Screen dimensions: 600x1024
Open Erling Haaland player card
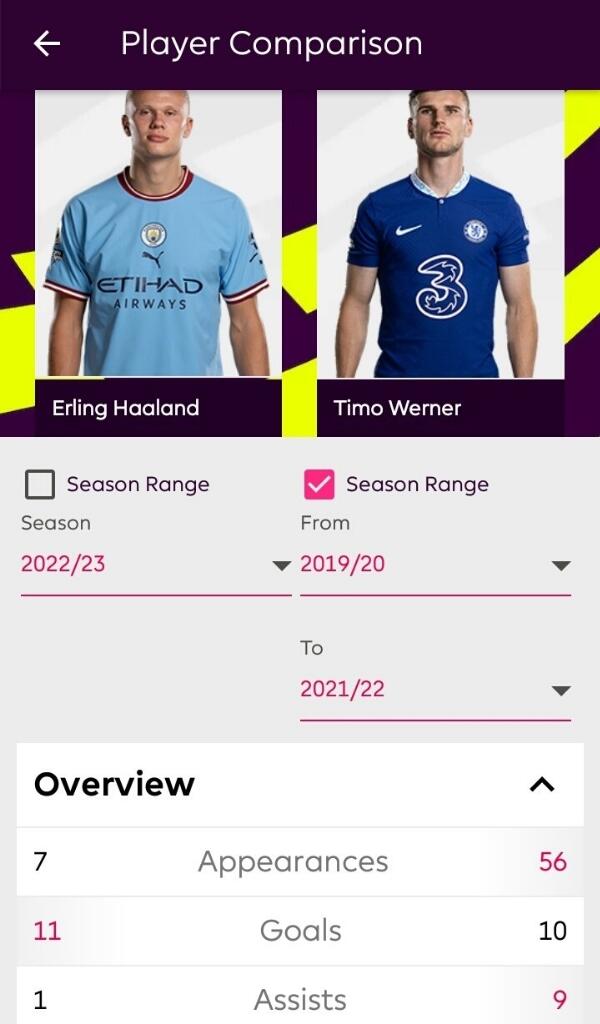tap(158, 262)
